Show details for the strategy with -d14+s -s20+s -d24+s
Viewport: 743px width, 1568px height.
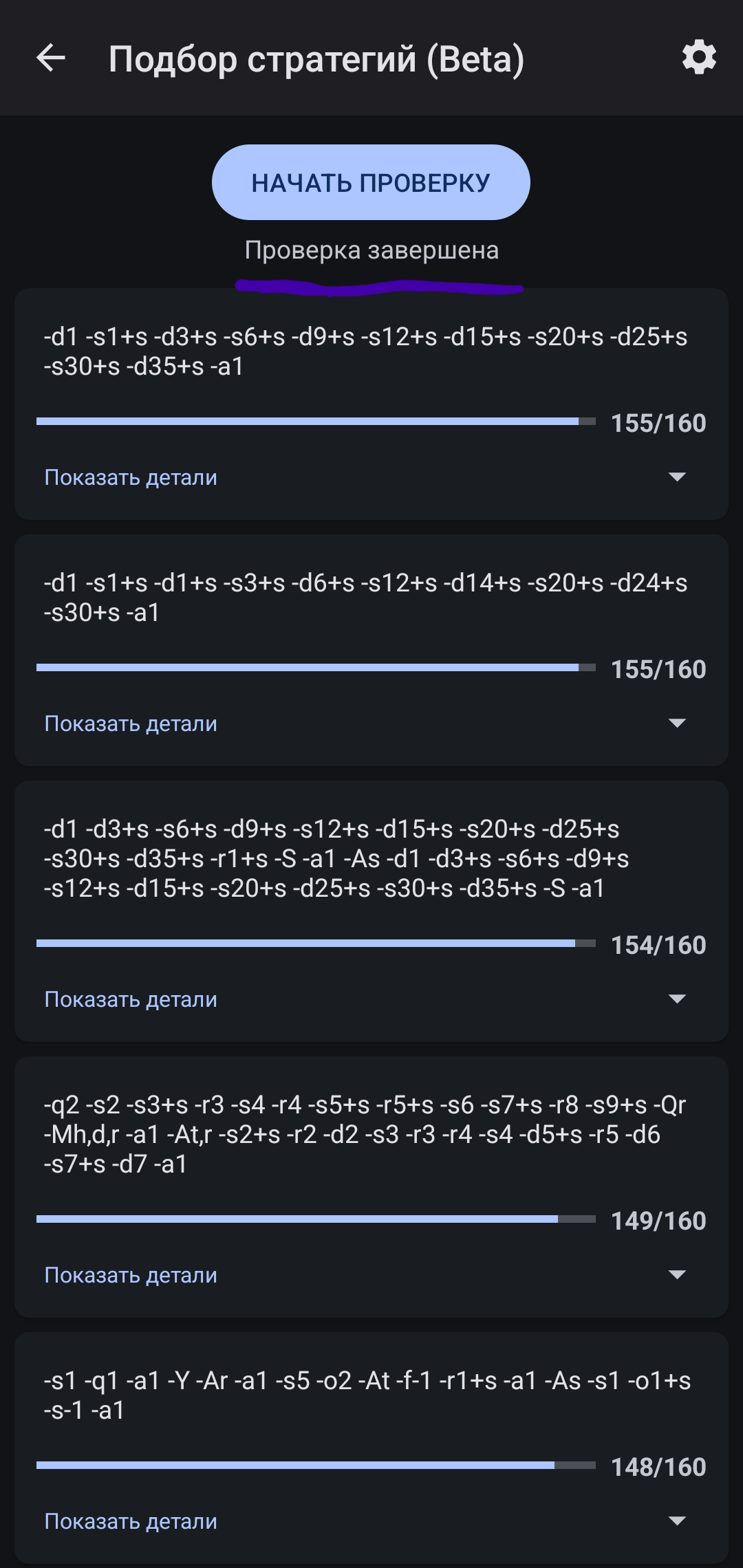(131, 723)
